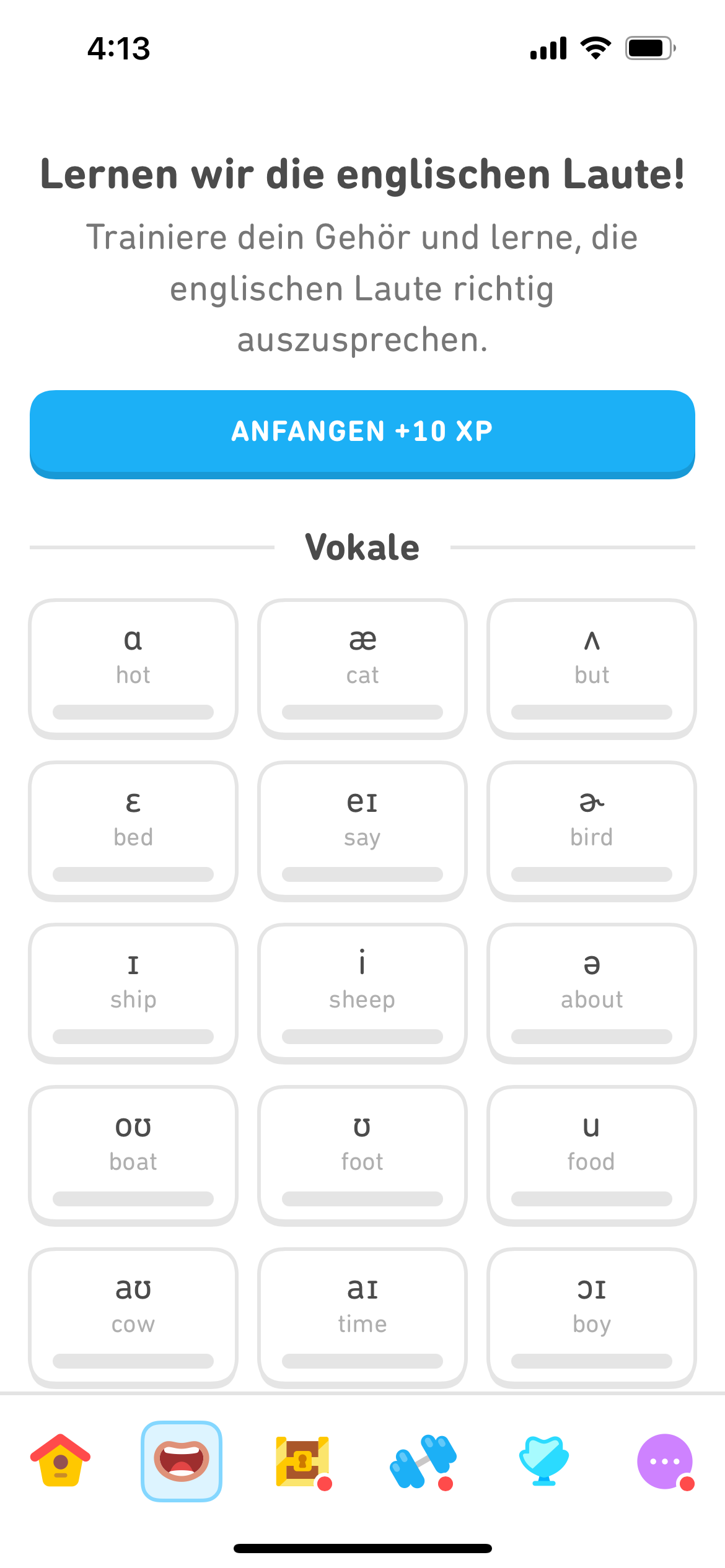Tap the progress bar under the cow card
725x1568 pixels.
(133, 1361)
